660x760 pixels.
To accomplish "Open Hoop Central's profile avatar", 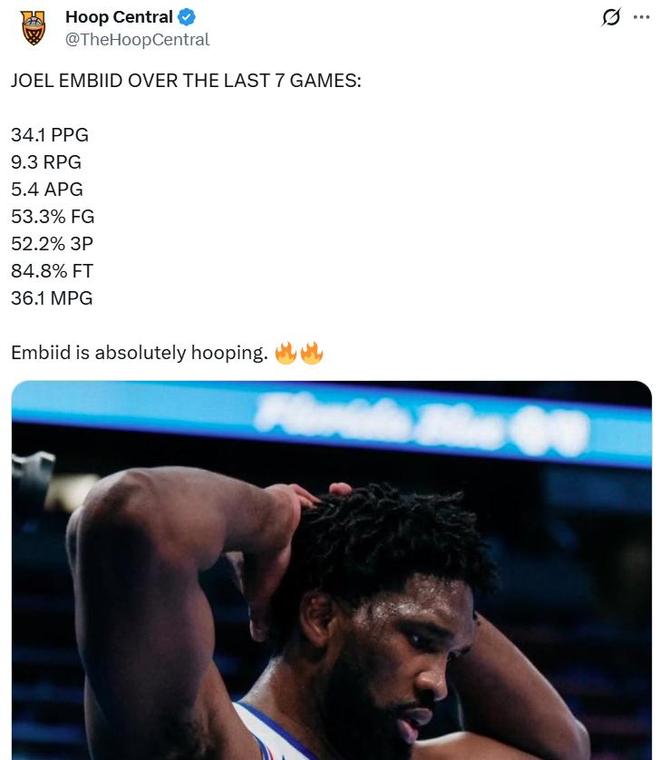I will (35, 28).
